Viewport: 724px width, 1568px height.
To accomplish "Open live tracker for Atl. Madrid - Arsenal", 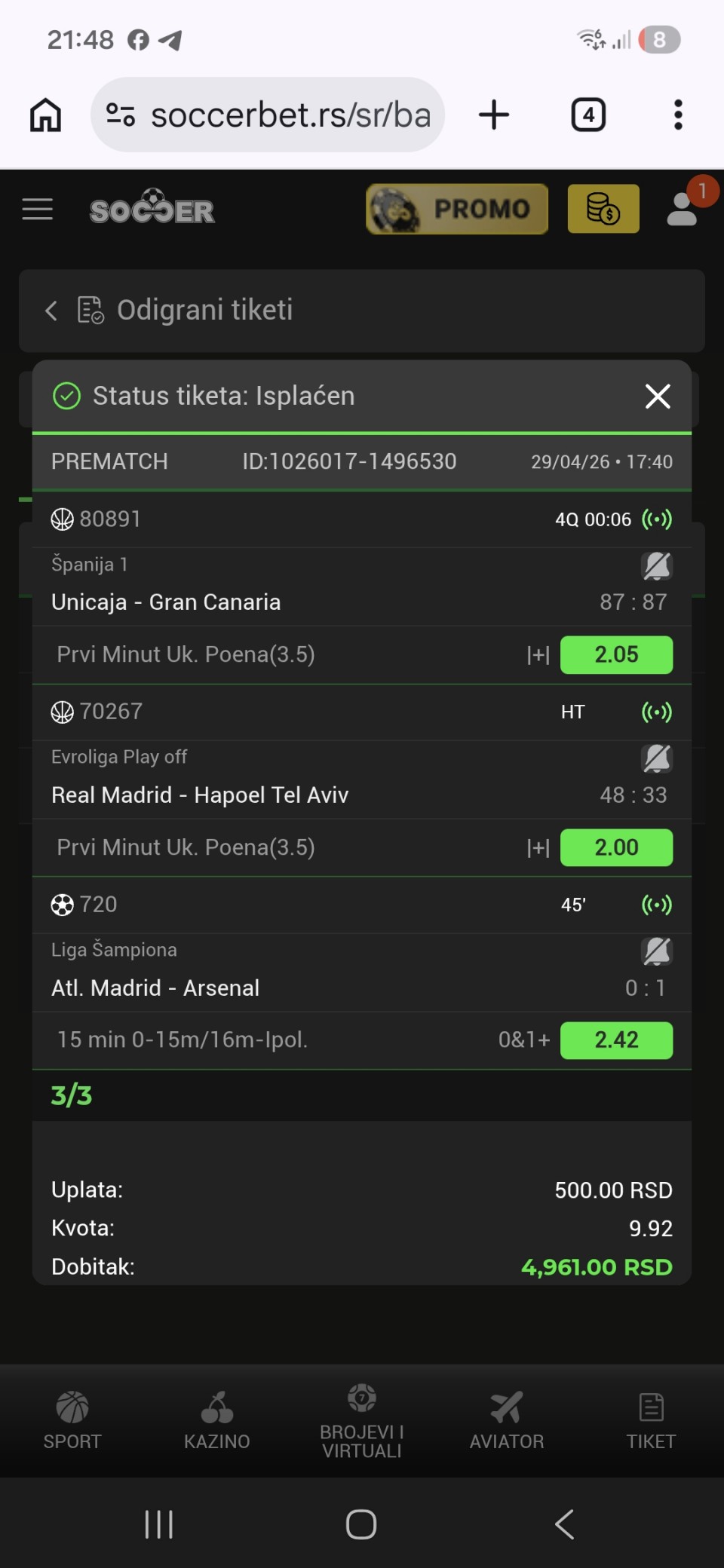I will click(656, 905).
